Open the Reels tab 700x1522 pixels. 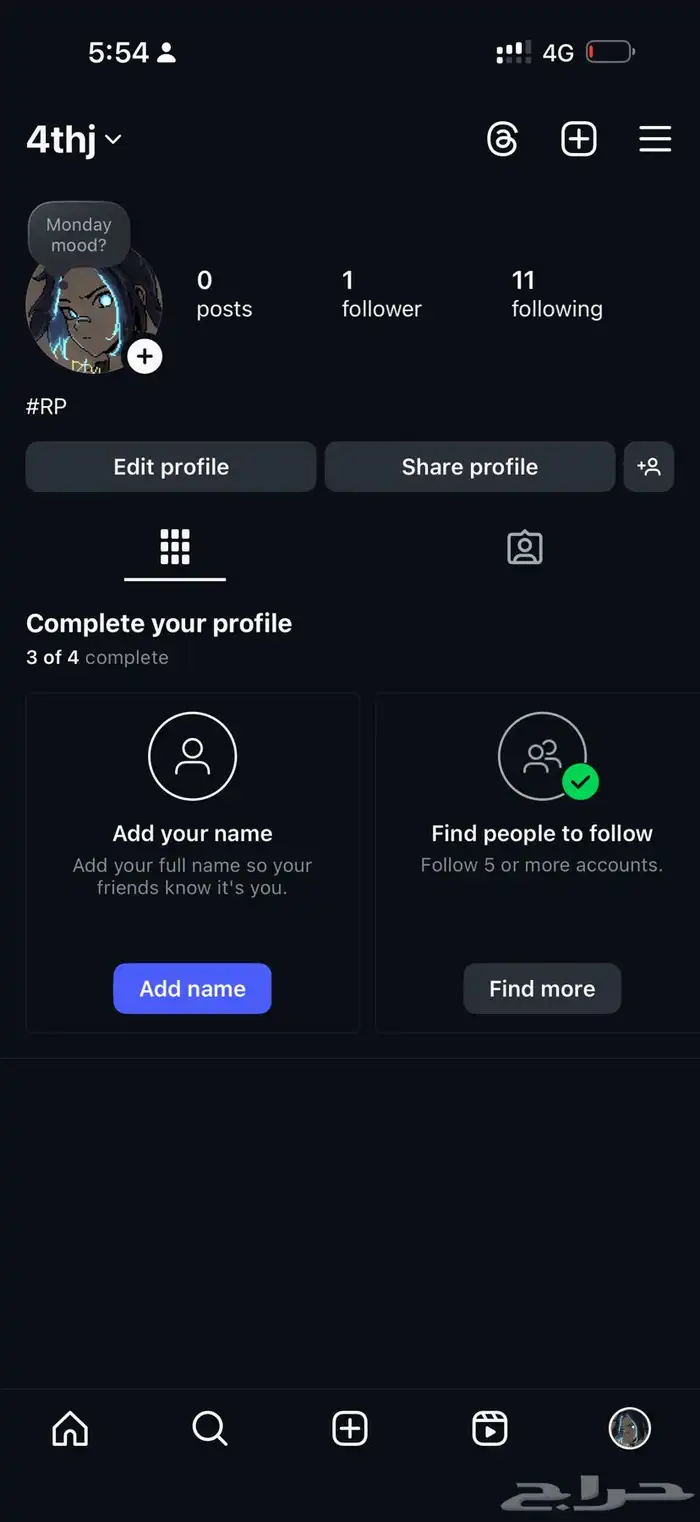pos(490,1428)
